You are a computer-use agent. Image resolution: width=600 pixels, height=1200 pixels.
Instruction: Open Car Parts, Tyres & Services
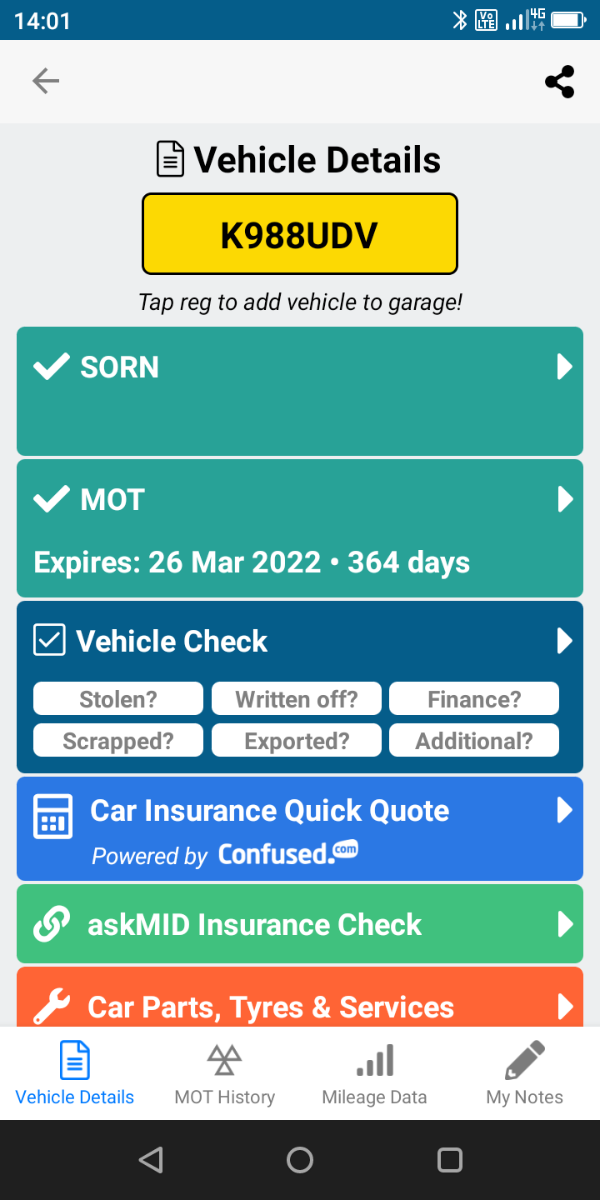(x=300, y=997)
